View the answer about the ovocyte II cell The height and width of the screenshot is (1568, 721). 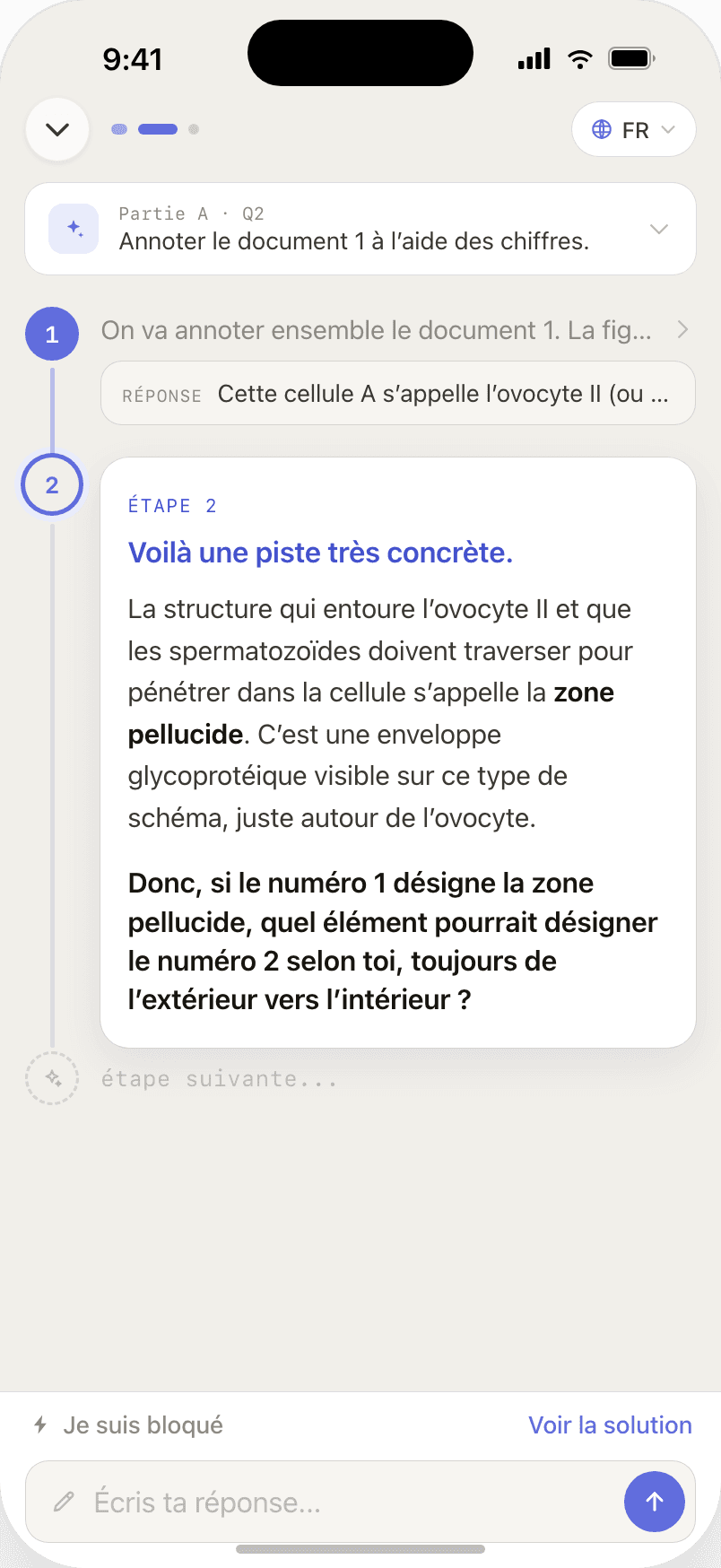[398, 394]
